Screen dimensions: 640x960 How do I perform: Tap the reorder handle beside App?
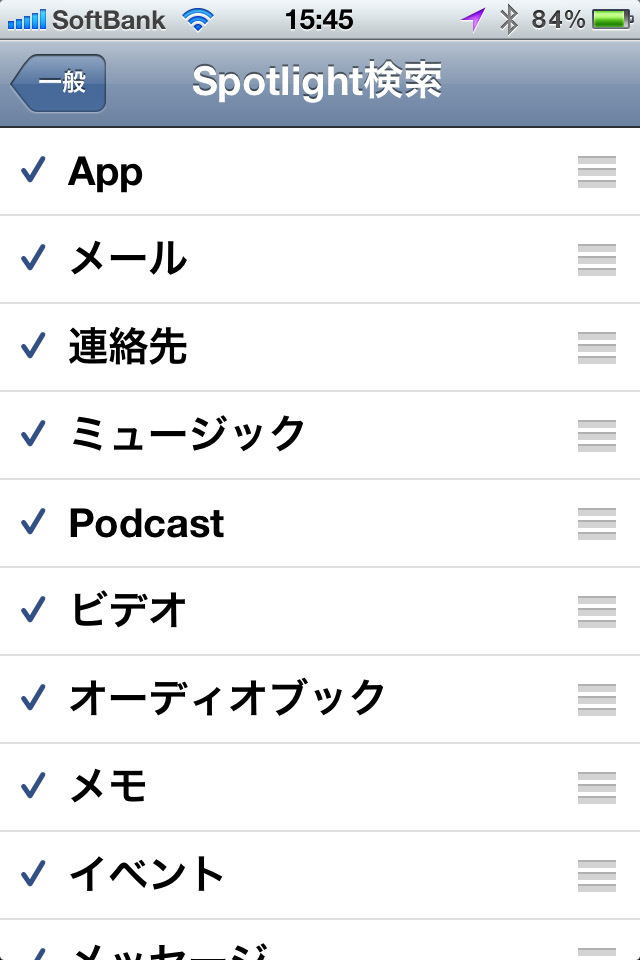(597, 172)
